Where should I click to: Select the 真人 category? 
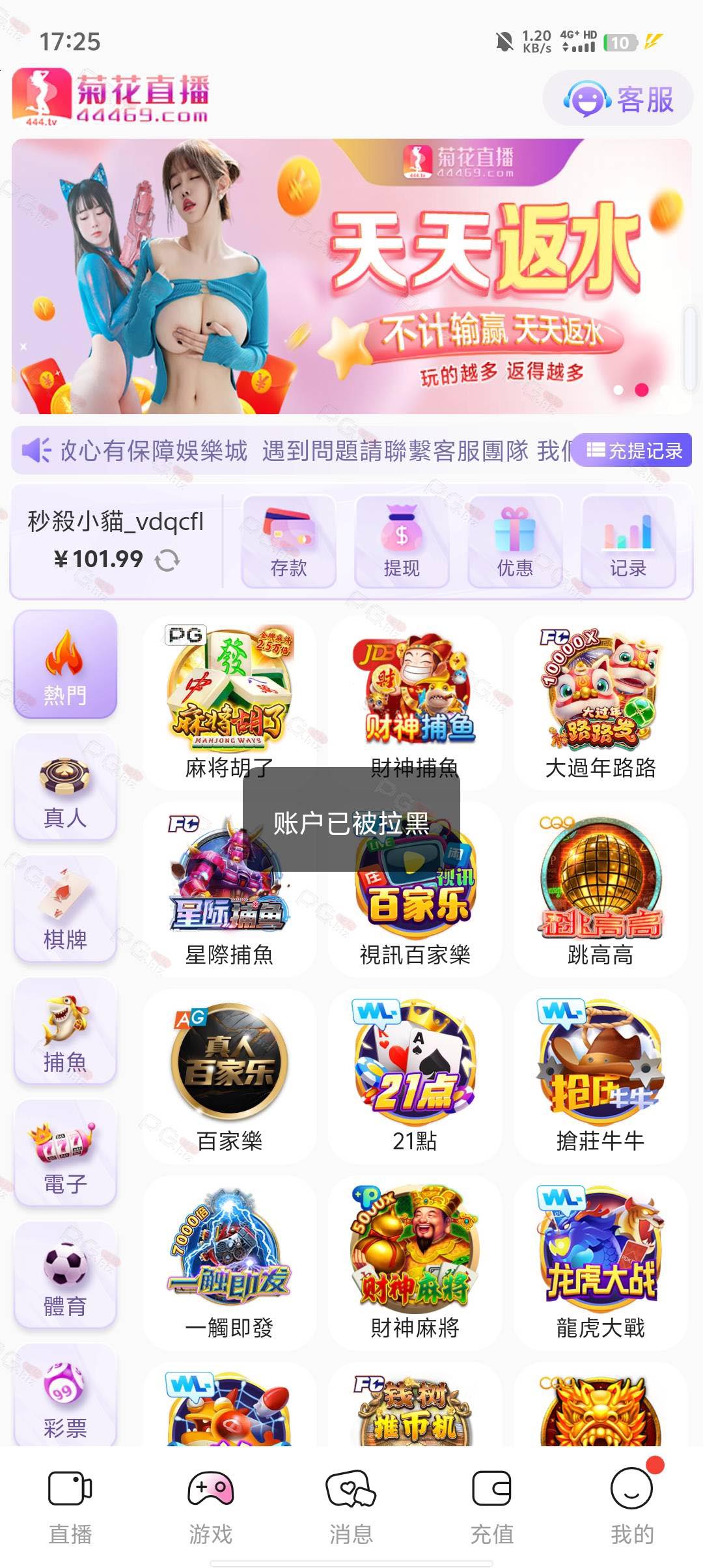point(65,787)
